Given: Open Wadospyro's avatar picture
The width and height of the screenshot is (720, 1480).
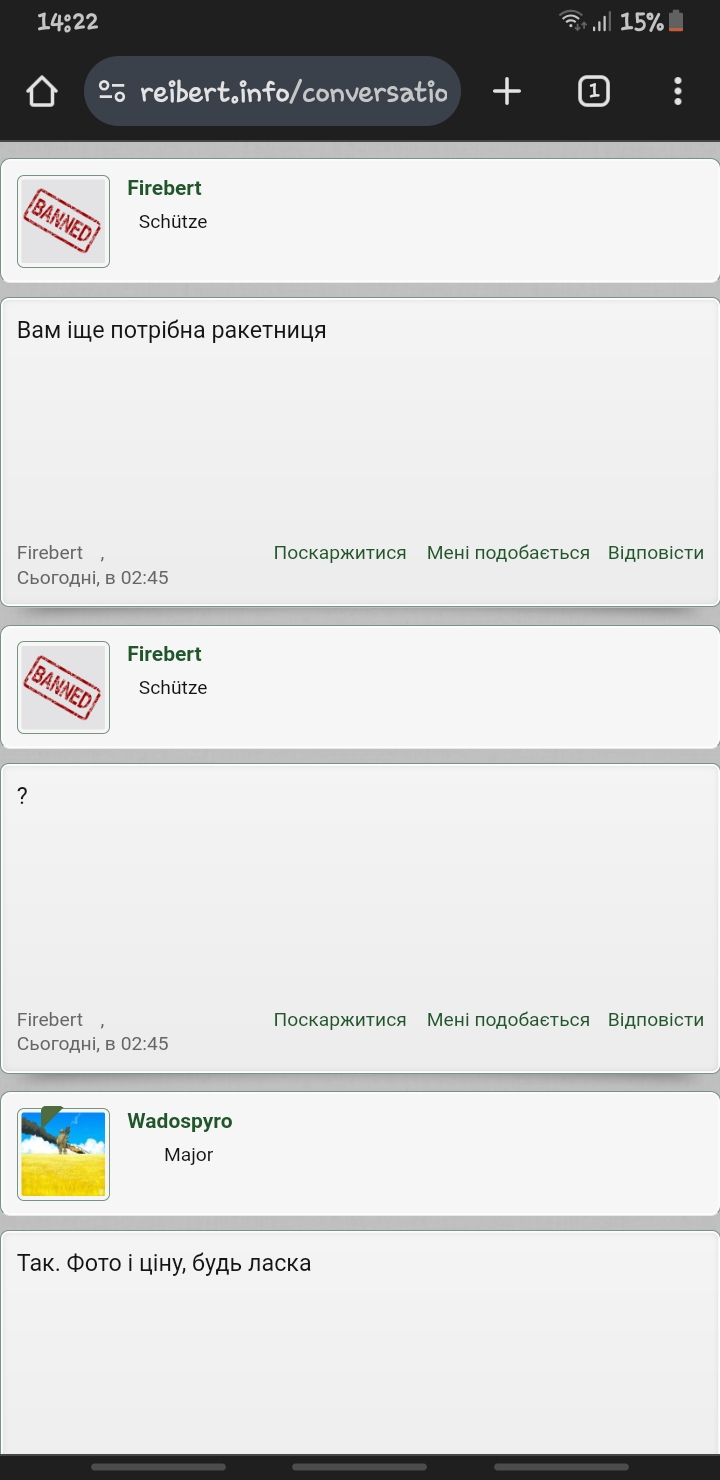Looking at the screenshot, I should pos(63,1154).
